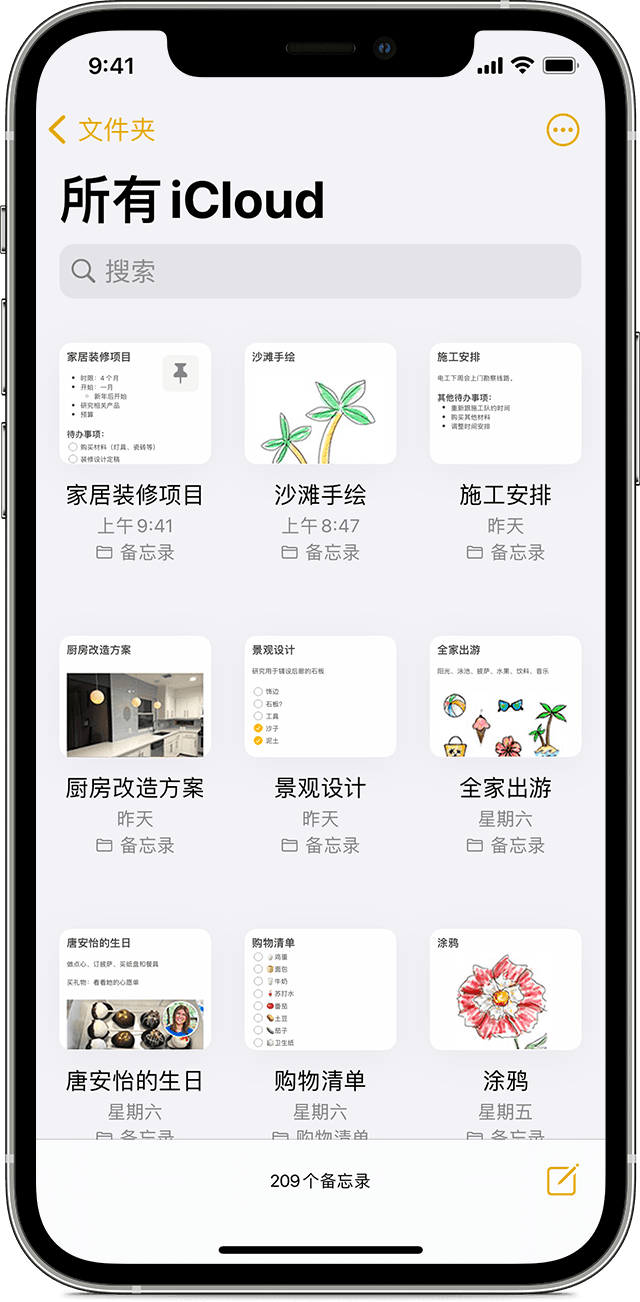Open the more options ellipsis menu
This screenshot has width=640, height=1302.
[563, 130]
